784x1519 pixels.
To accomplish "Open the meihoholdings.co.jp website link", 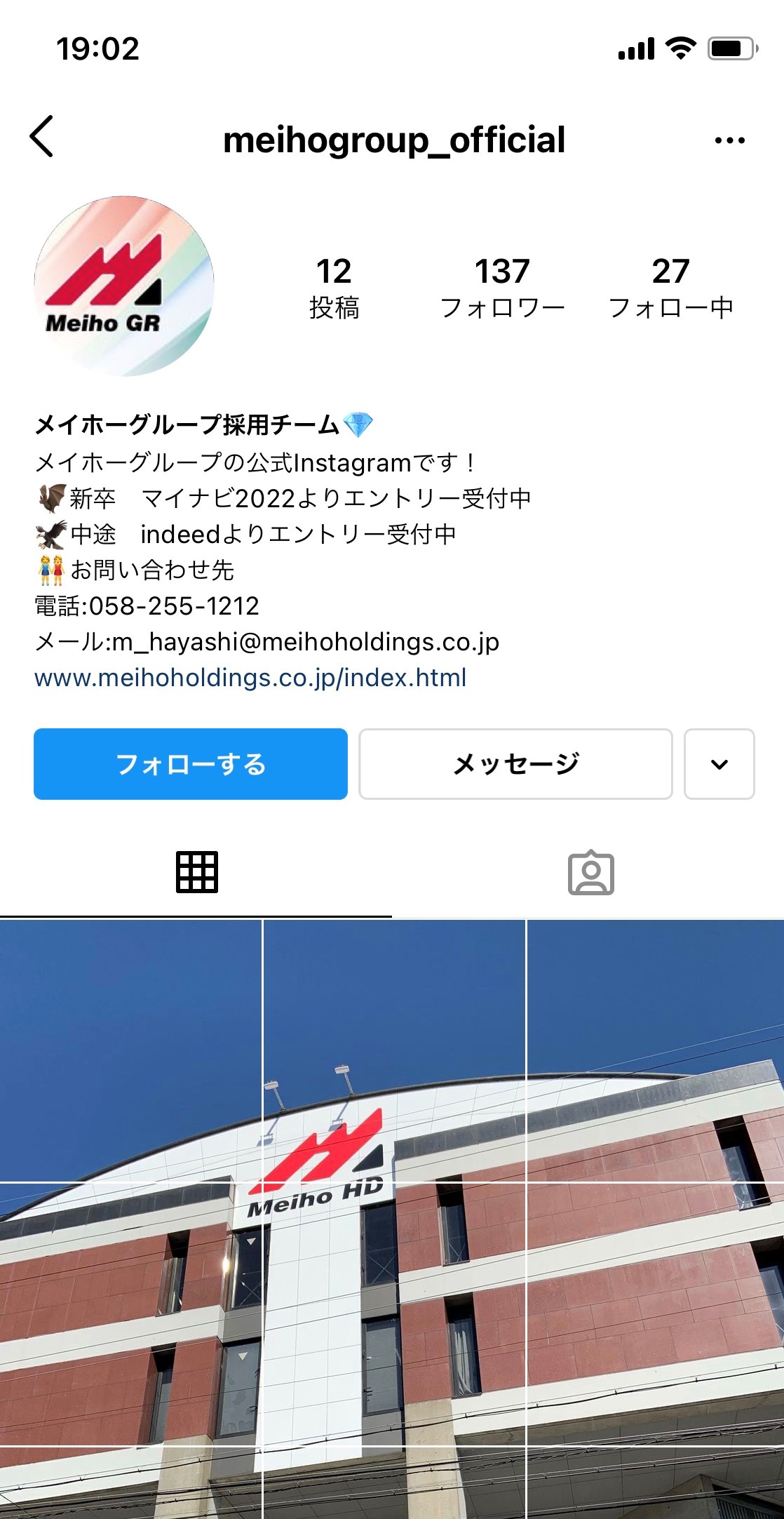I will coord(250,678).
